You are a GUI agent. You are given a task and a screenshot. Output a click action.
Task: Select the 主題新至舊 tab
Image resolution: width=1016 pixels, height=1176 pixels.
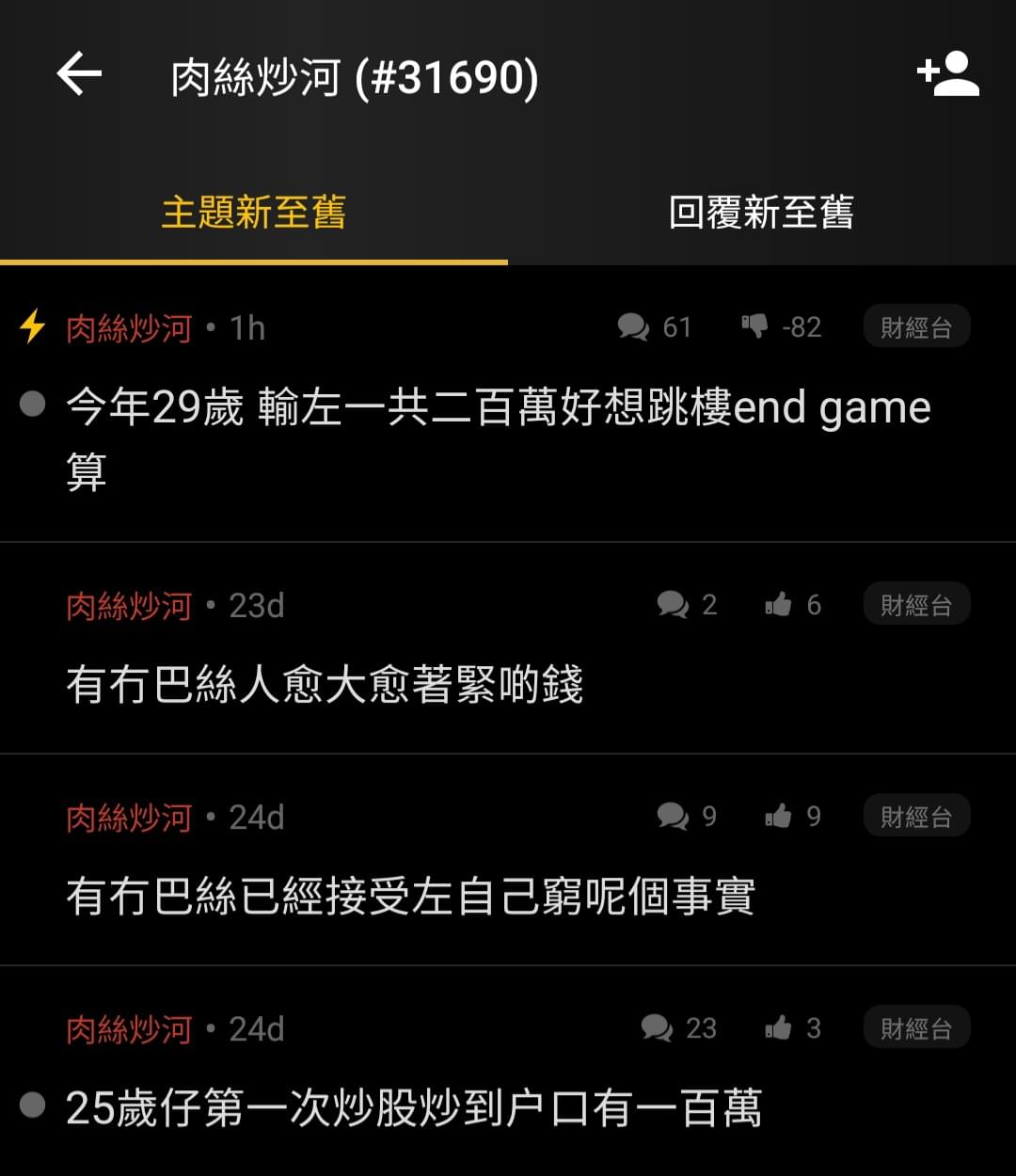[254, 213]
